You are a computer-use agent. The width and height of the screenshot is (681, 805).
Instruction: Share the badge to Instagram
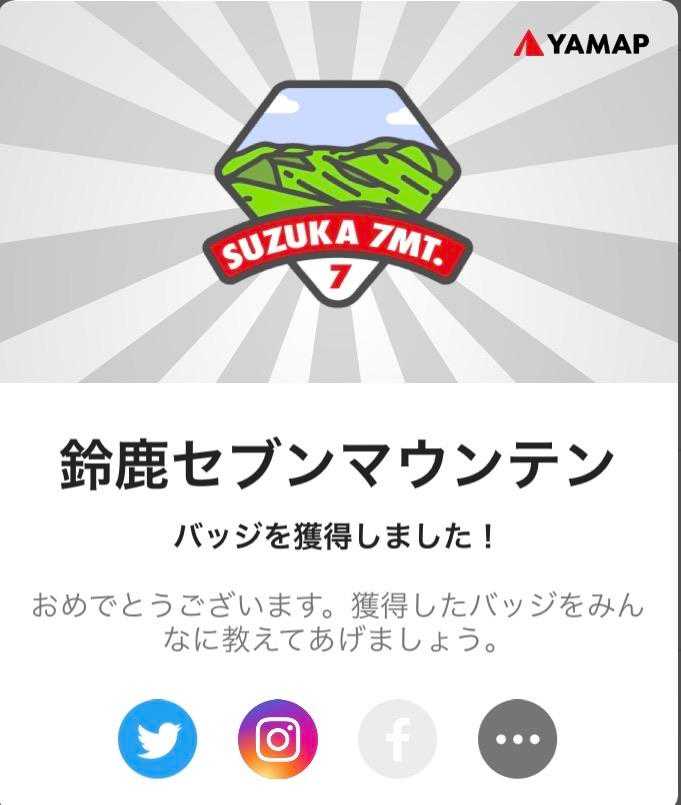(278, 739)
